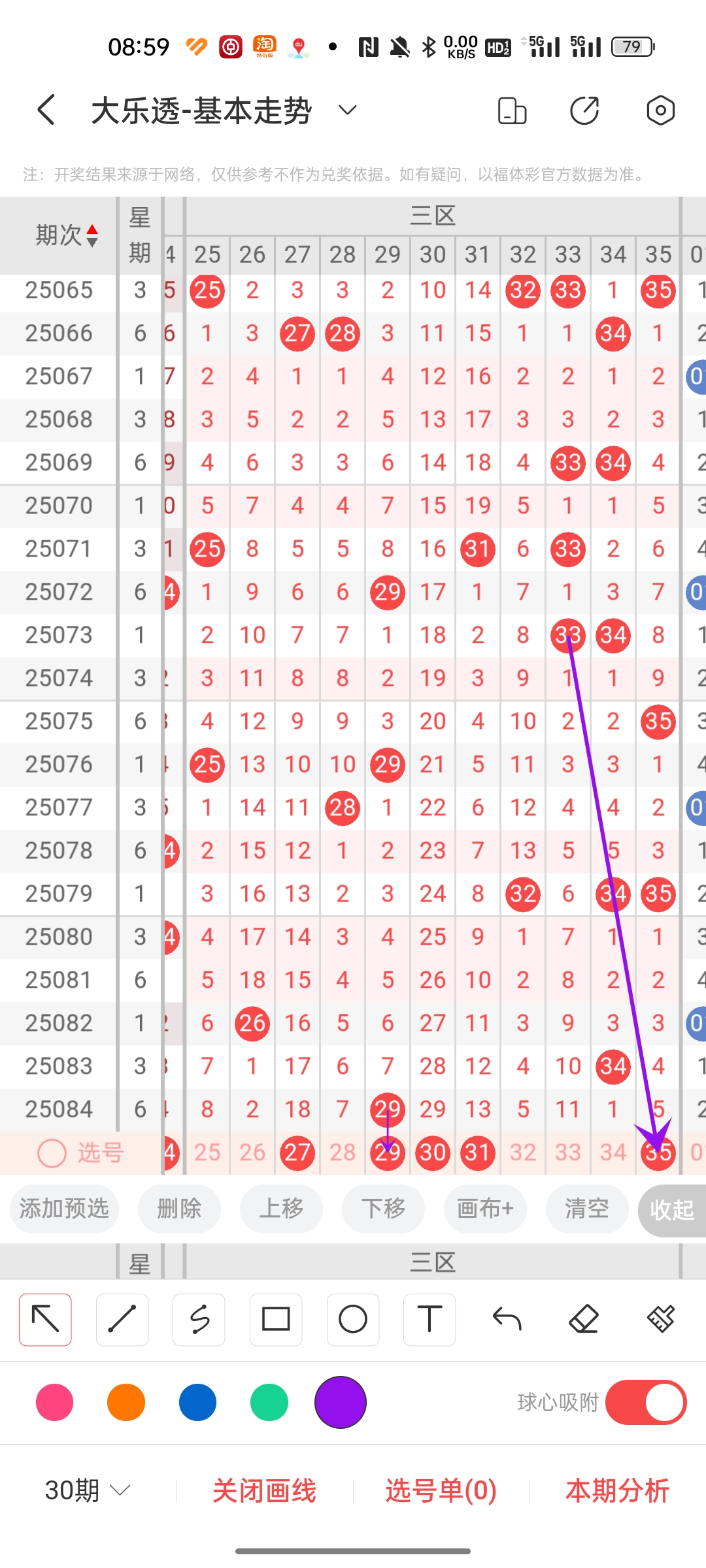Collapse the panel with 收起
The width and height of the screenshot is (706, 1568).
pyautogui.click(x=671, y=1210)
